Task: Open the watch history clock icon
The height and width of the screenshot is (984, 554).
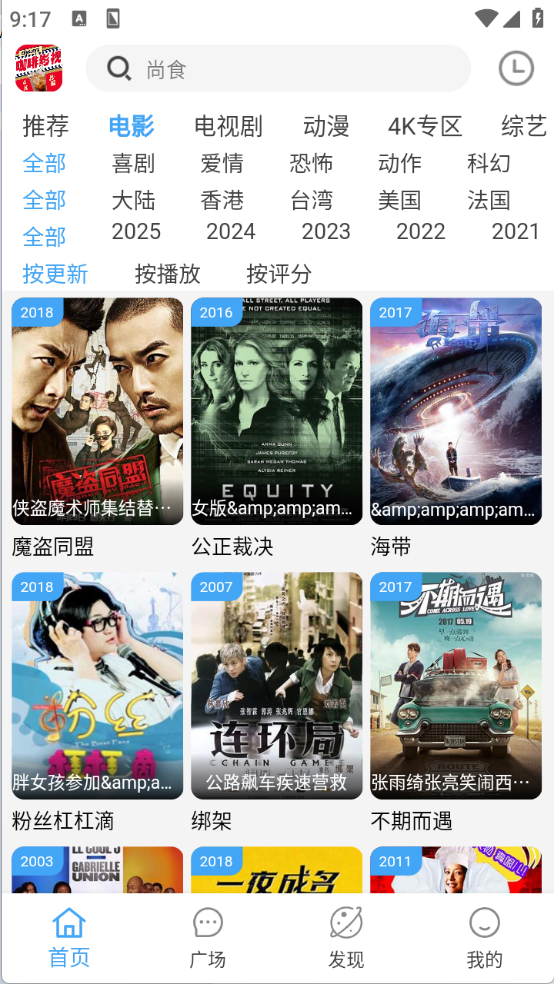Action: pos(516,68)
